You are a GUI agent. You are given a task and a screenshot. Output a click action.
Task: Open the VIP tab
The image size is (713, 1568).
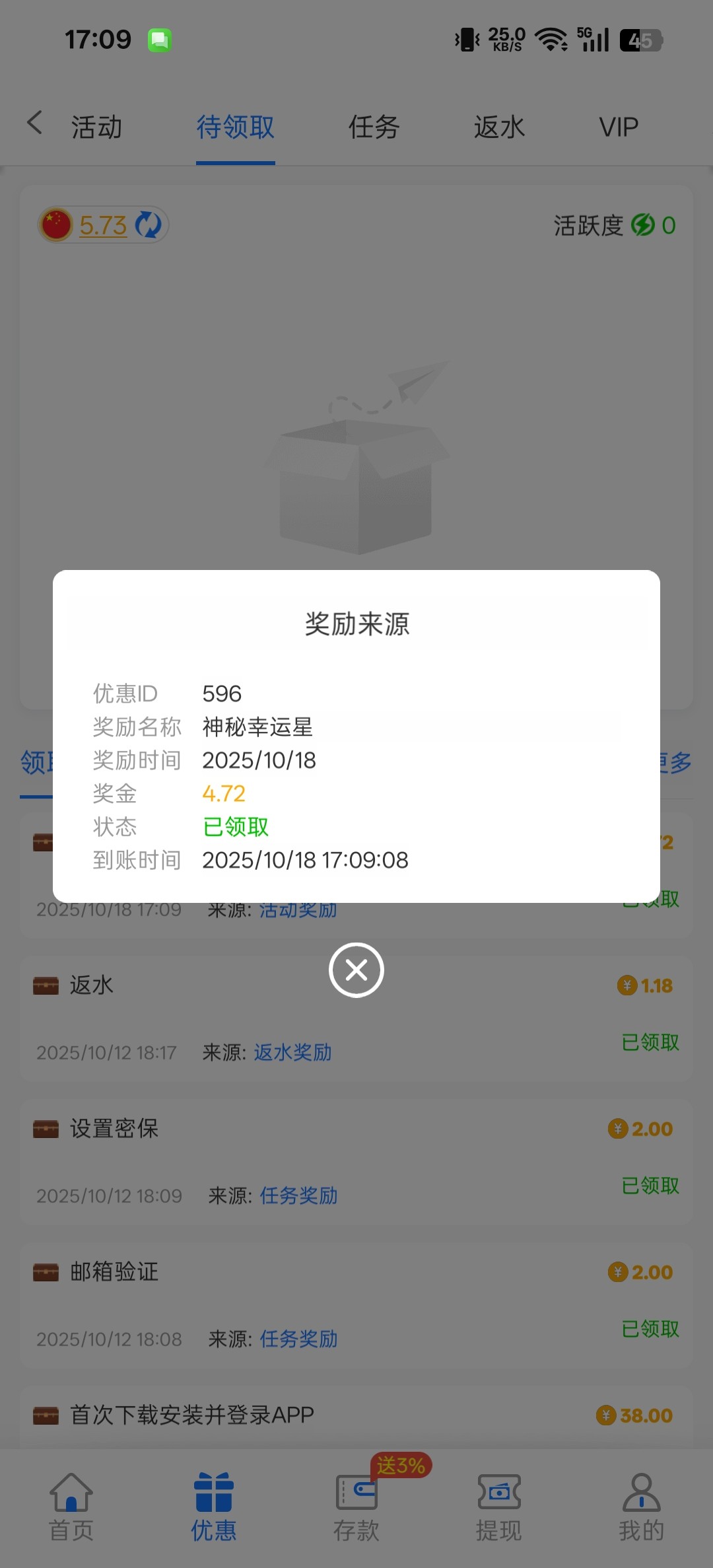(x=619, y=127)
